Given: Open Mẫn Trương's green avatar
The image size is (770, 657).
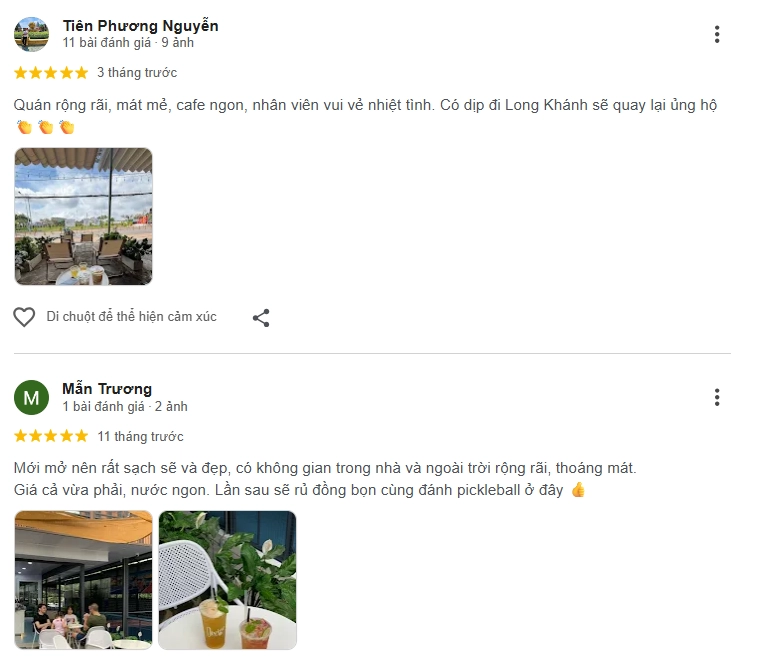Looking at the screenshot, I should click(31, 397).
